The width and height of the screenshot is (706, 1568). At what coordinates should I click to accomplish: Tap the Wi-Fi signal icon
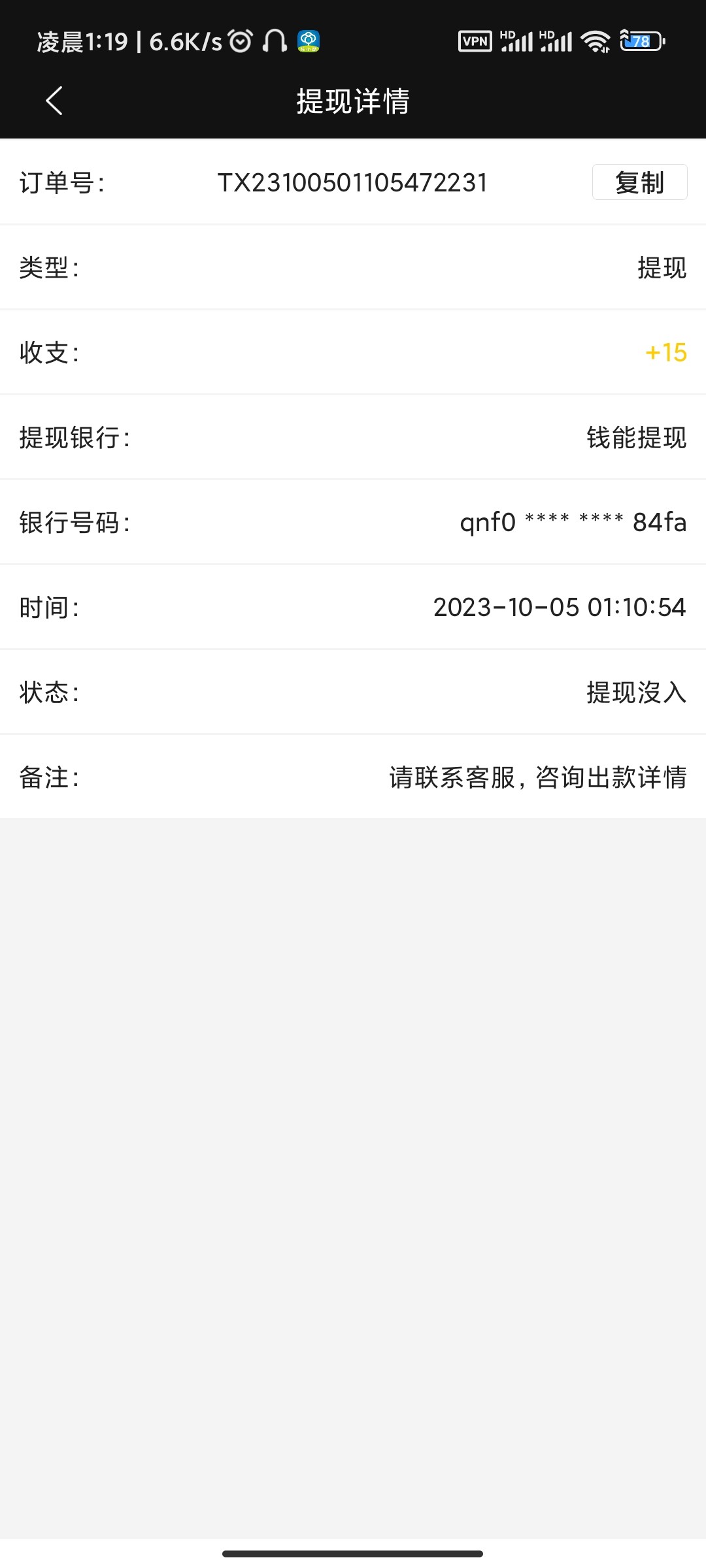[x=596, y=41]
